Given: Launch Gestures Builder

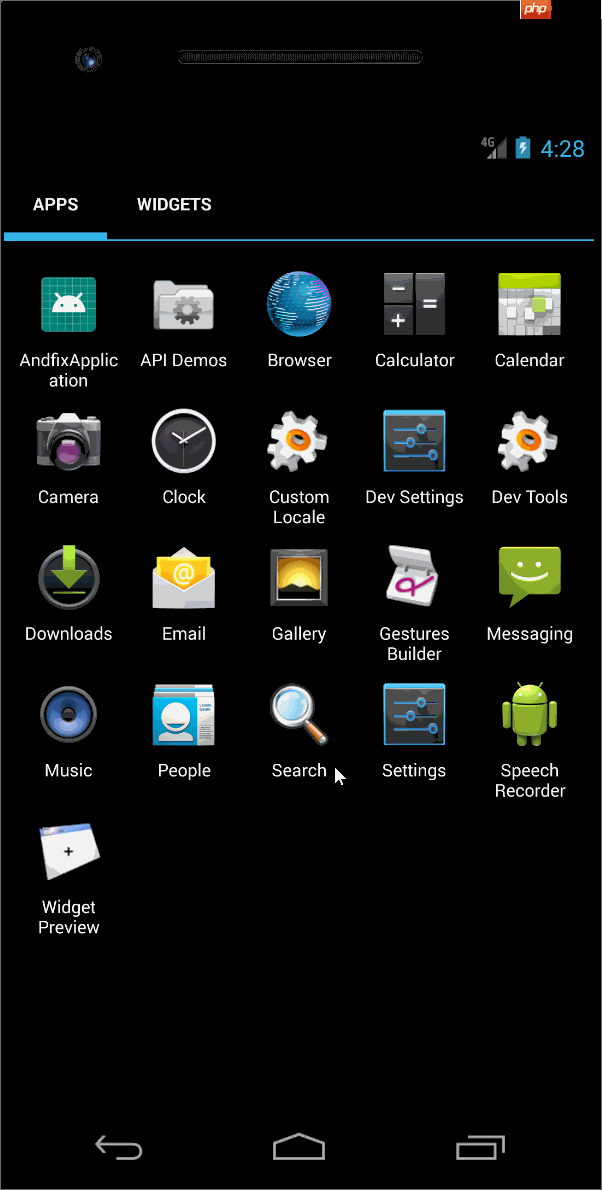Looking at the screenshot, I should [x=414, y=579].
